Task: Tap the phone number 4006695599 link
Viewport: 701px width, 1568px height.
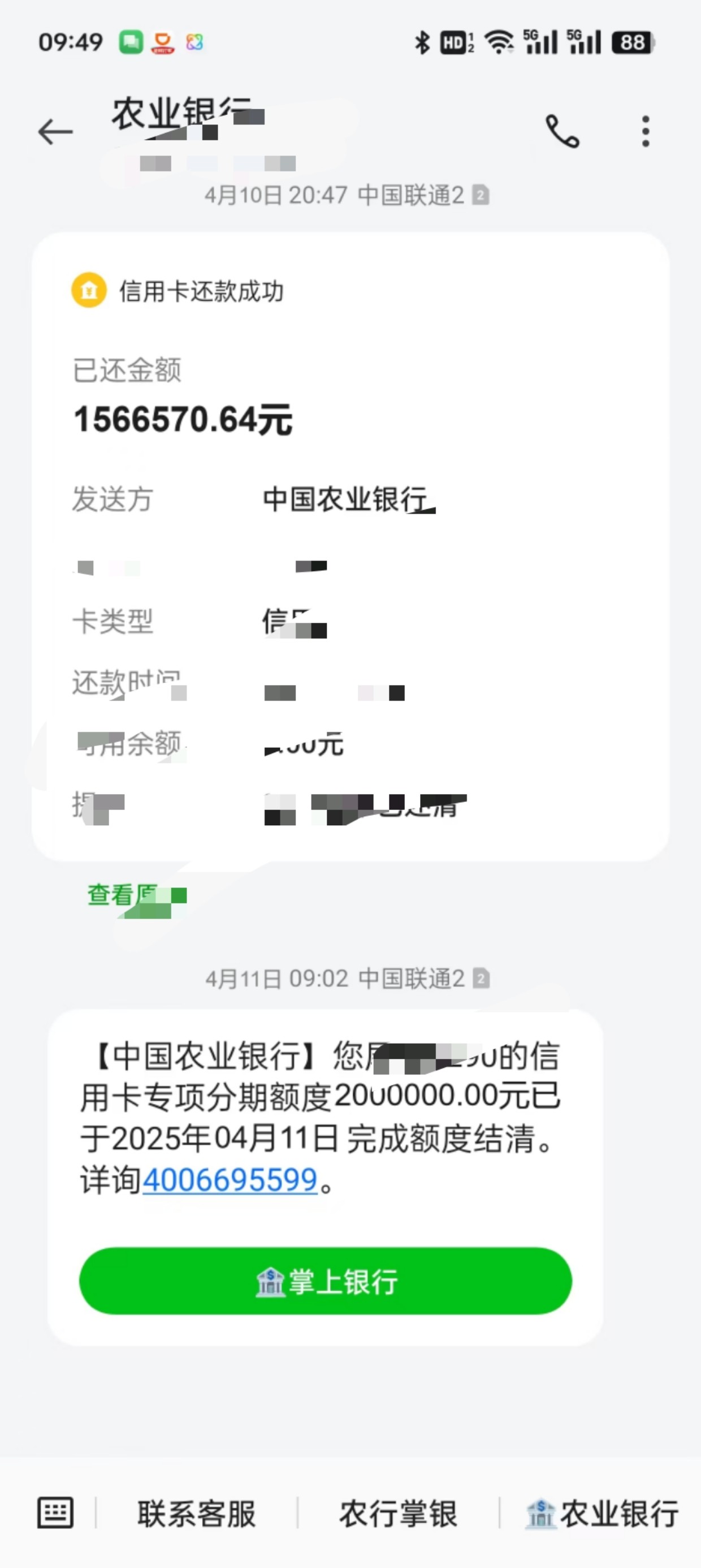Action: [x=230, y=1181]
